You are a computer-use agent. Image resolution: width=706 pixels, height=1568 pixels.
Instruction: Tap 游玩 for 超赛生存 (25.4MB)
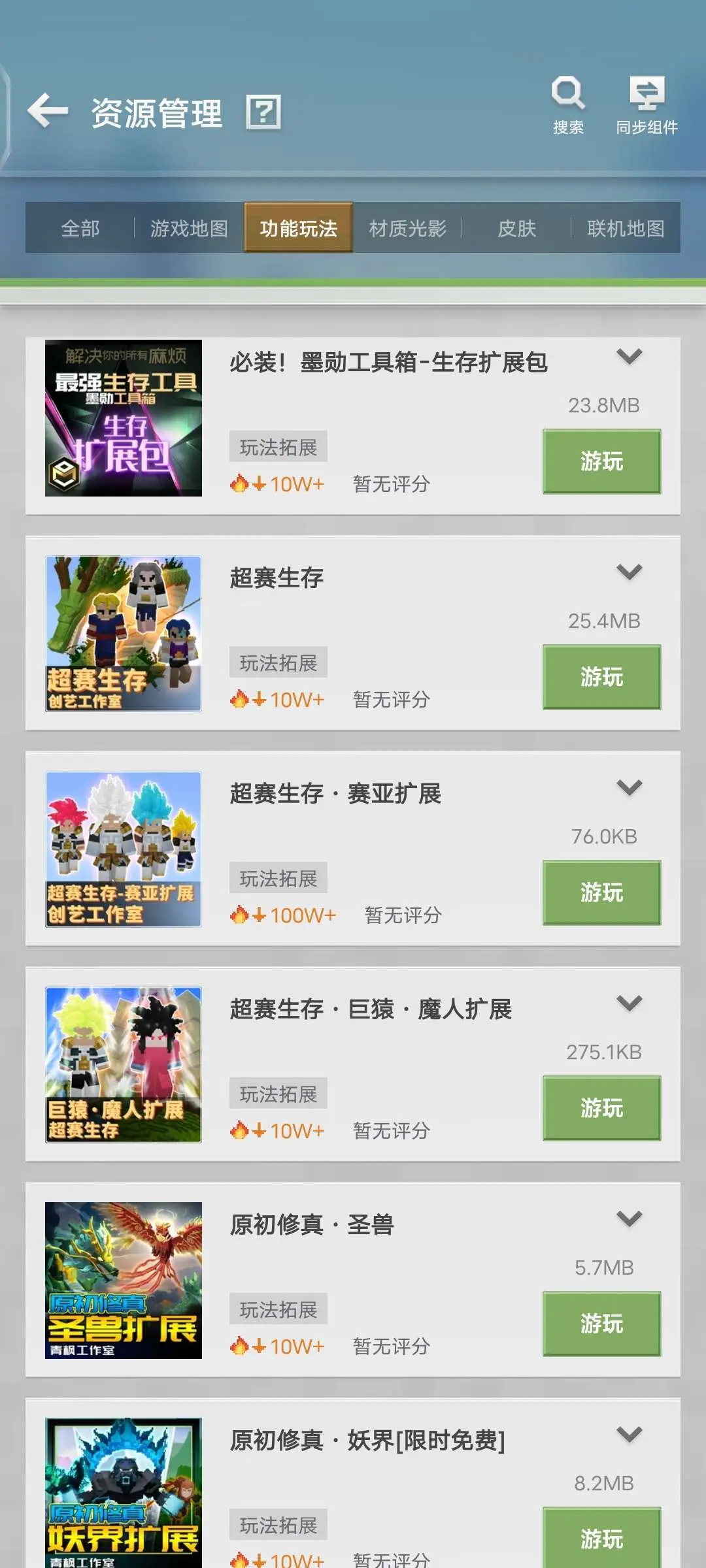pyautogui.click(x=601, y=677)
